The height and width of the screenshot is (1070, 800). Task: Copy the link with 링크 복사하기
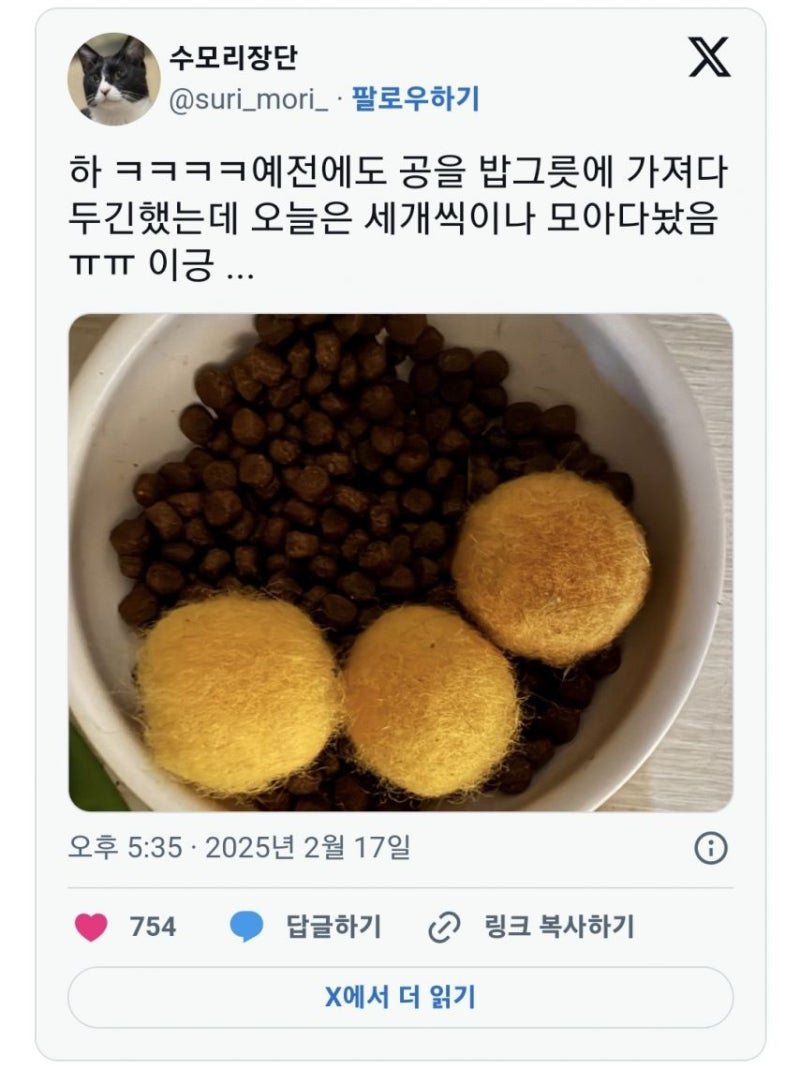[x=530, y=927]
